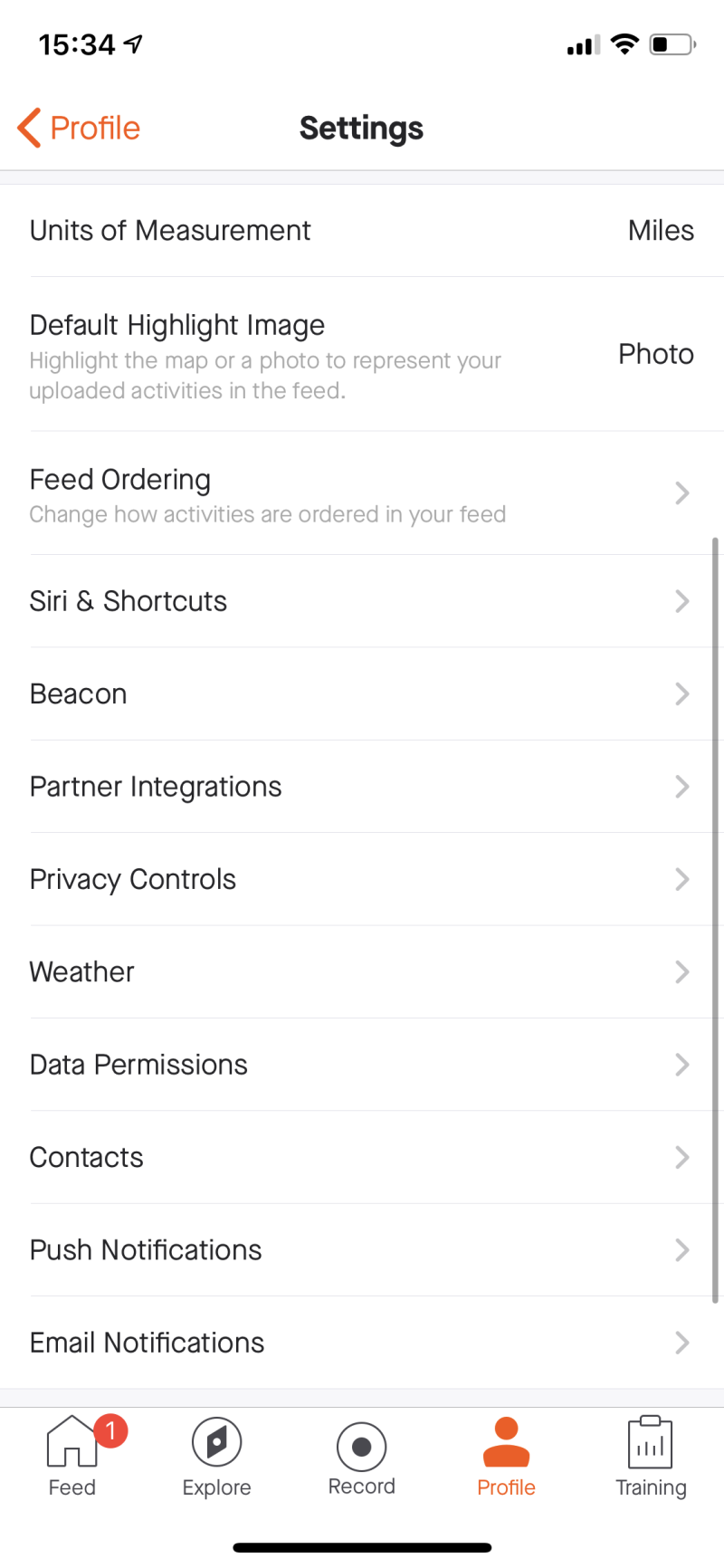Screen dimensions: 724x1568
Task: Open Contacts settings
Action: pos(362,1158)
